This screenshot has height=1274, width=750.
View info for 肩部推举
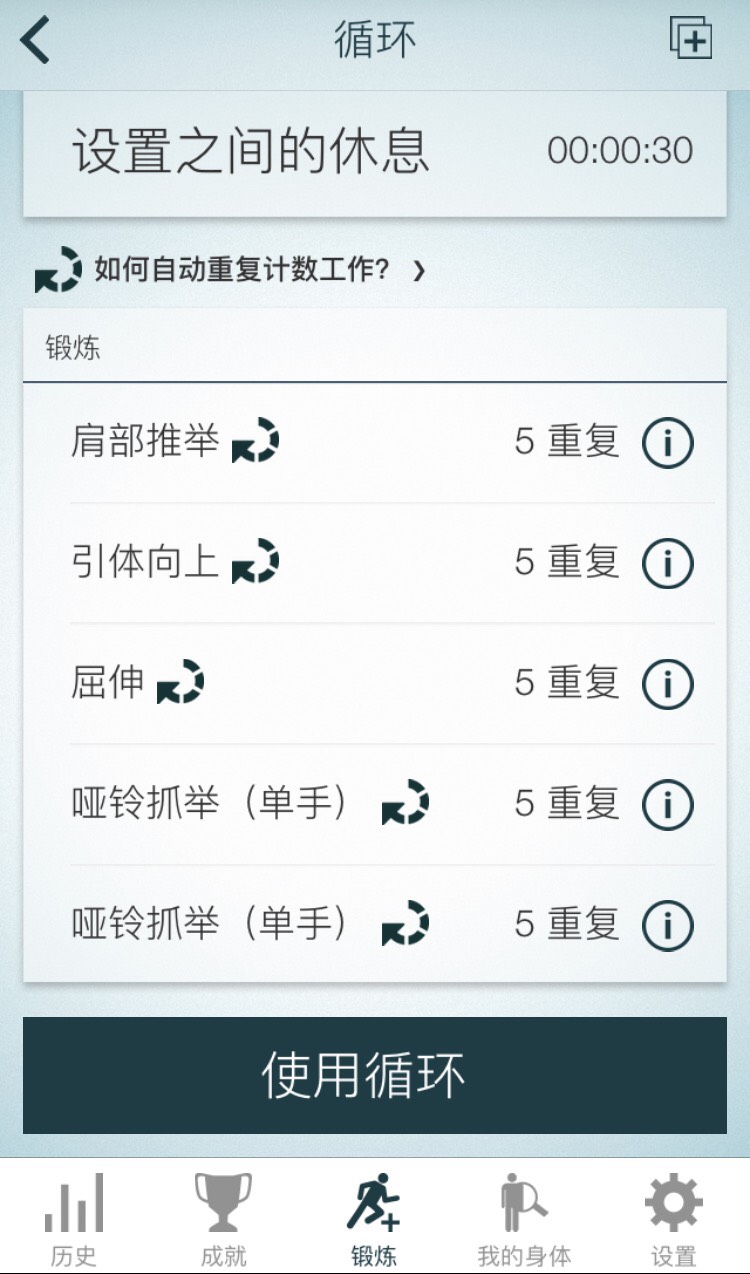[667, 442]
